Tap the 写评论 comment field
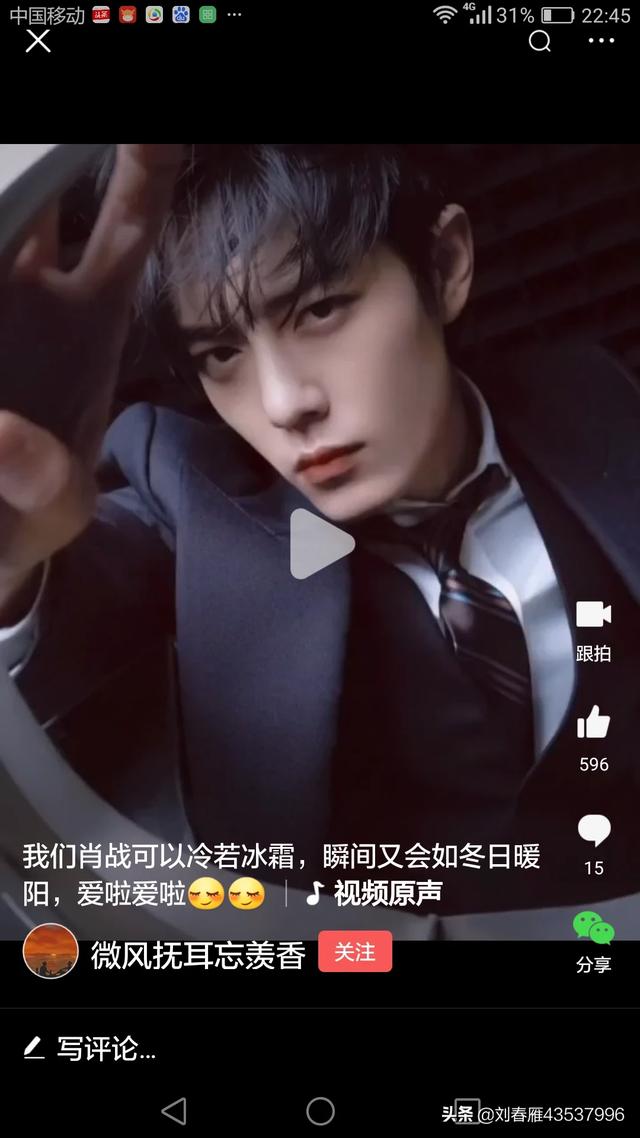Viewport: 640px width, 1138px height. pos(319,1048)
